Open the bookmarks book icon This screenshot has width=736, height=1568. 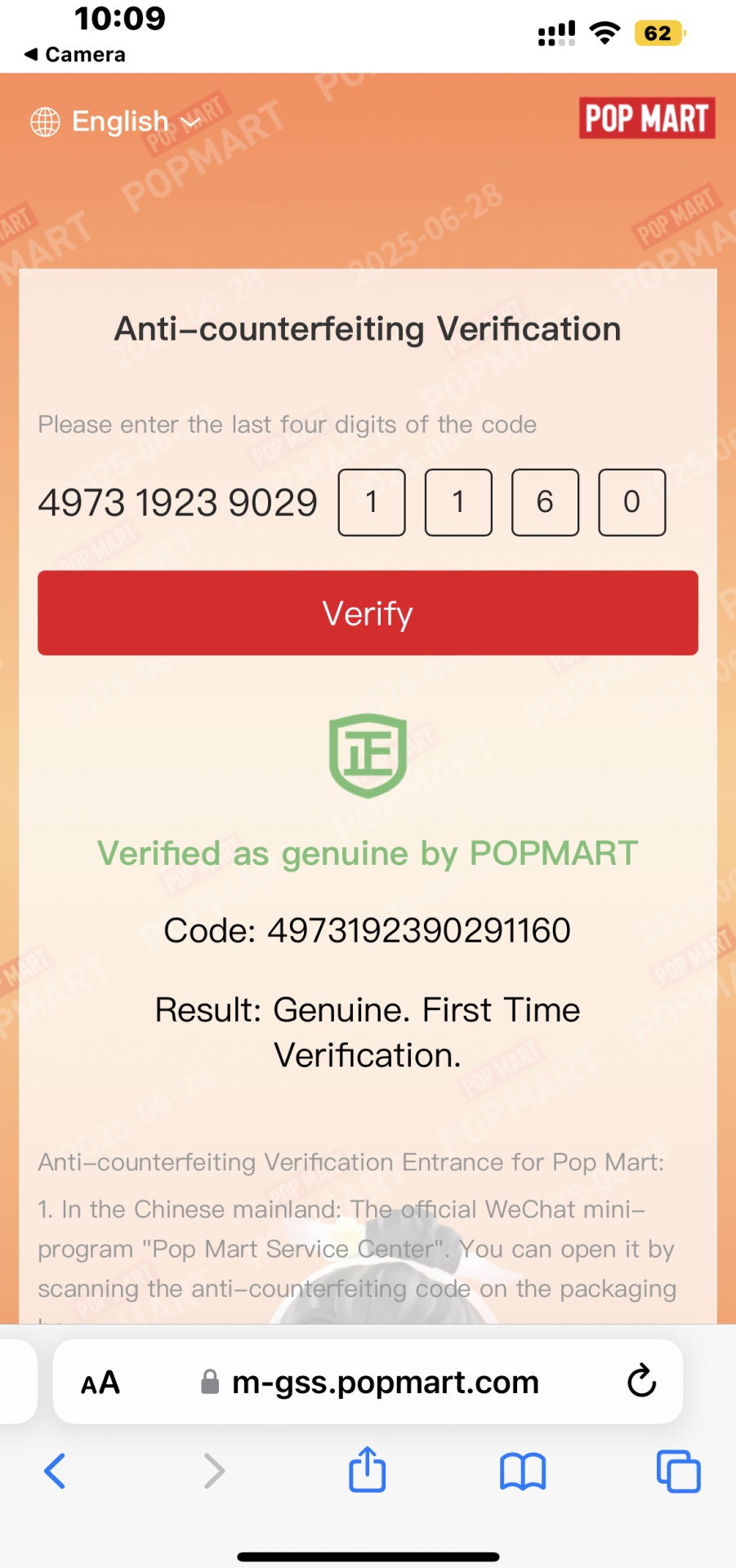click(x=523, y=1472)
